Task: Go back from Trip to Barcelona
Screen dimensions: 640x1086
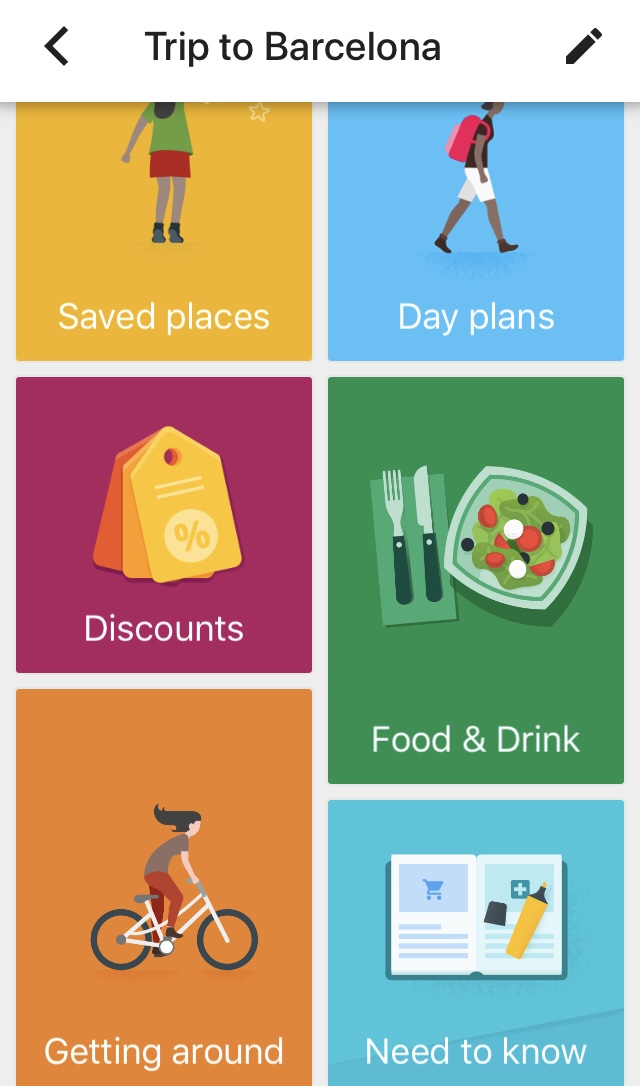Action: click(57, 47)
